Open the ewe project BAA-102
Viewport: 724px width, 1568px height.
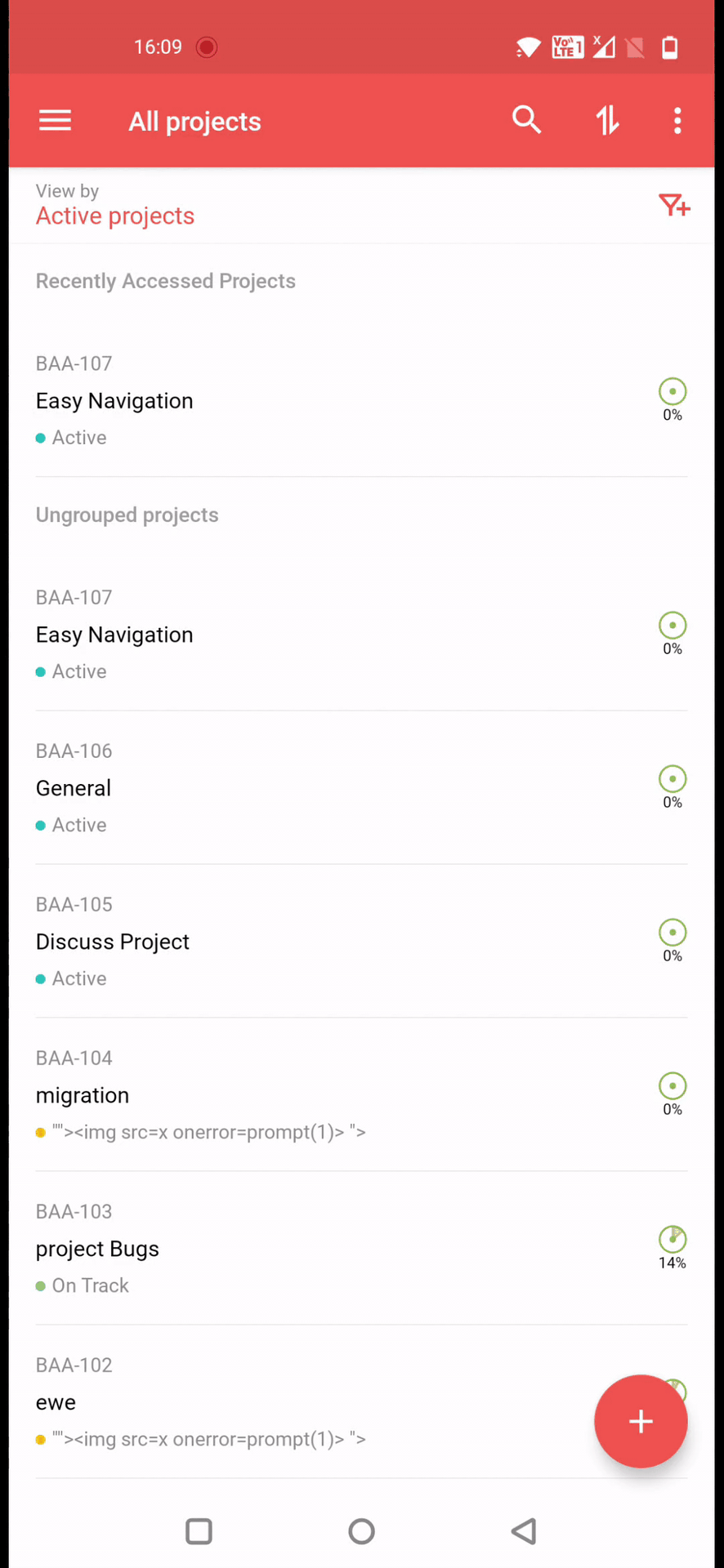(x=56, y=1402)
